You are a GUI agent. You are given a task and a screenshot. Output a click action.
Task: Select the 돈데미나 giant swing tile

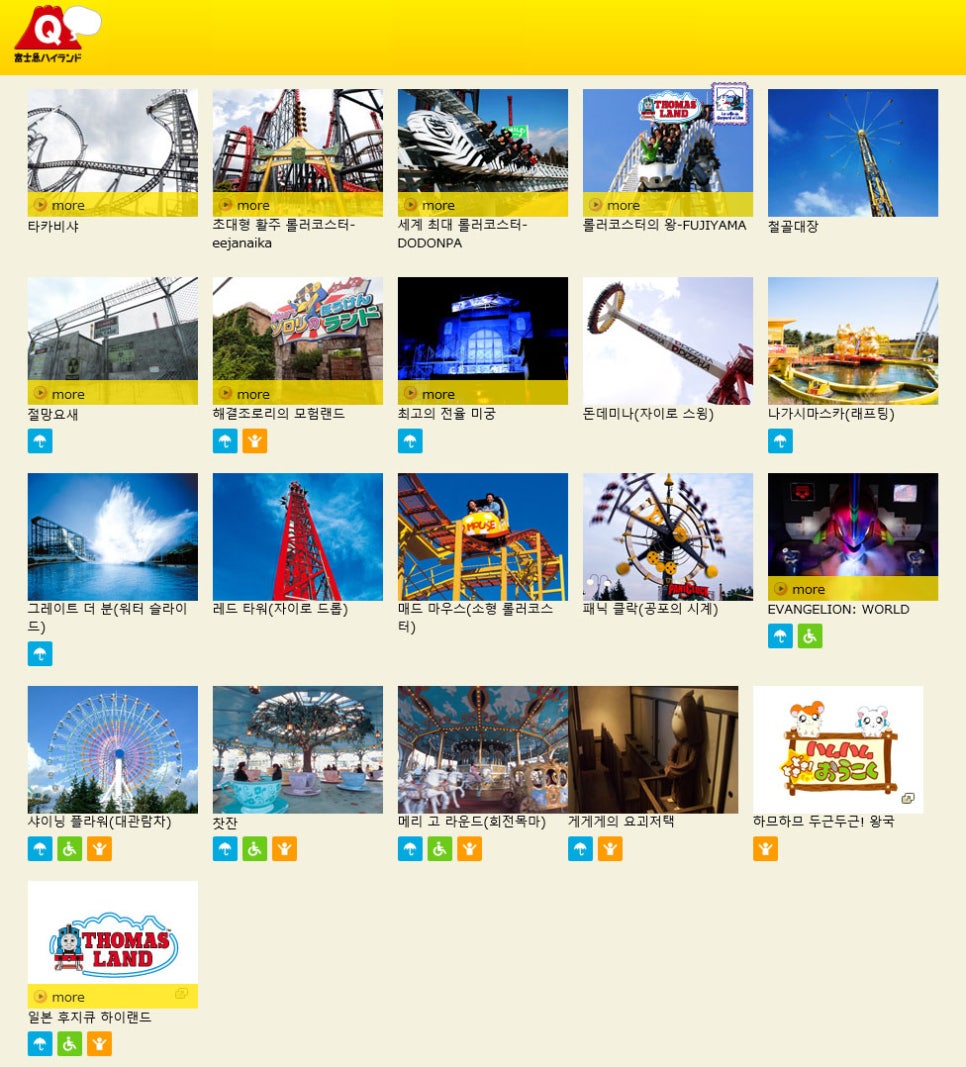point(667,340)
